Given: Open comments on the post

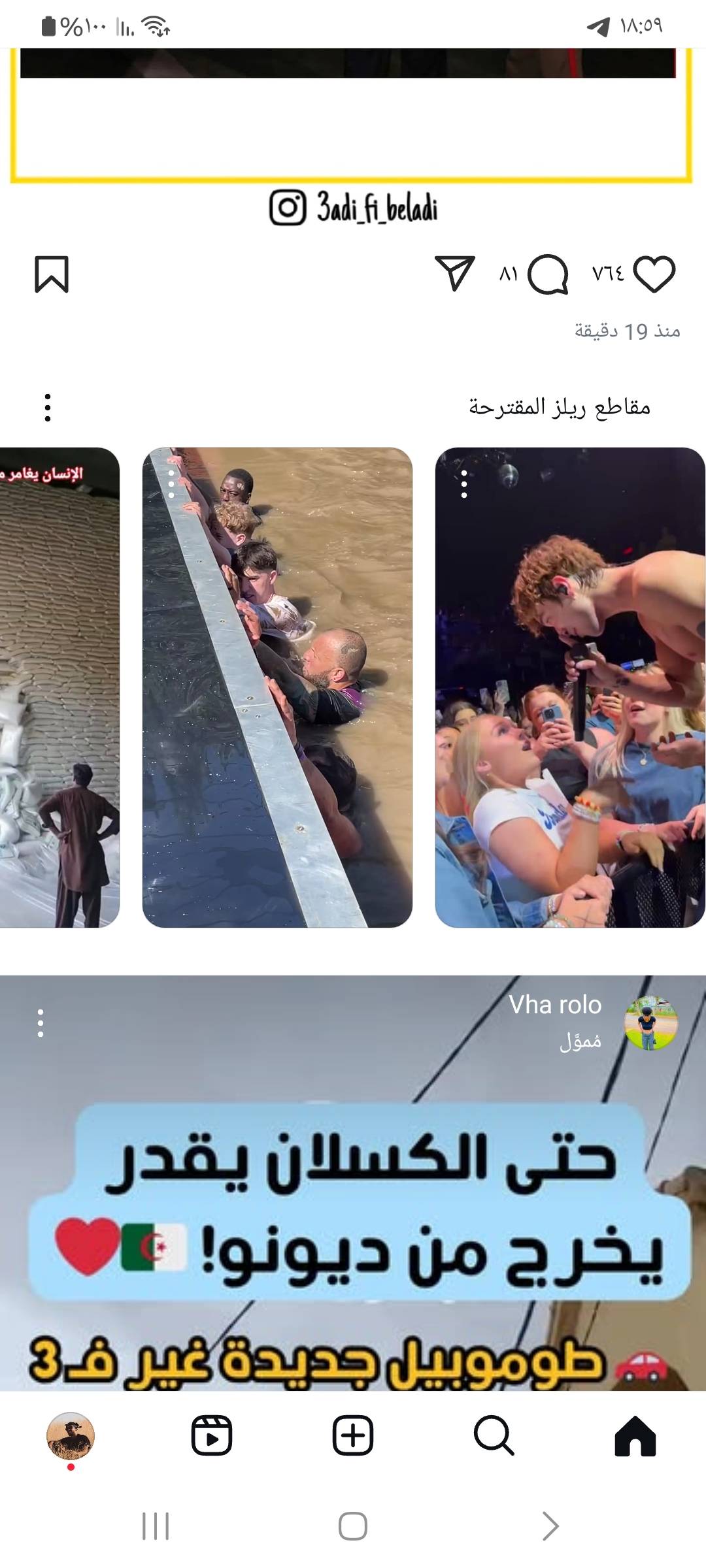Looking at the screenshot, I should click(548, 274).
